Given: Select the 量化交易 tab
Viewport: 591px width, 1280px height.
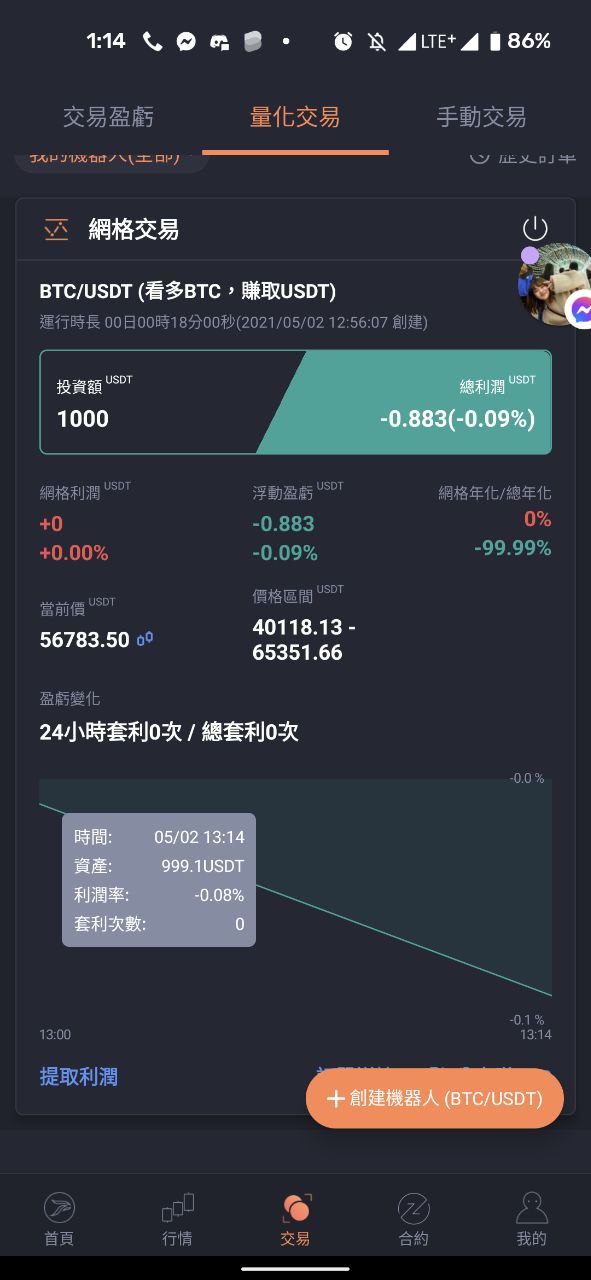Looking at the screenshot, I should click(295, 117).
